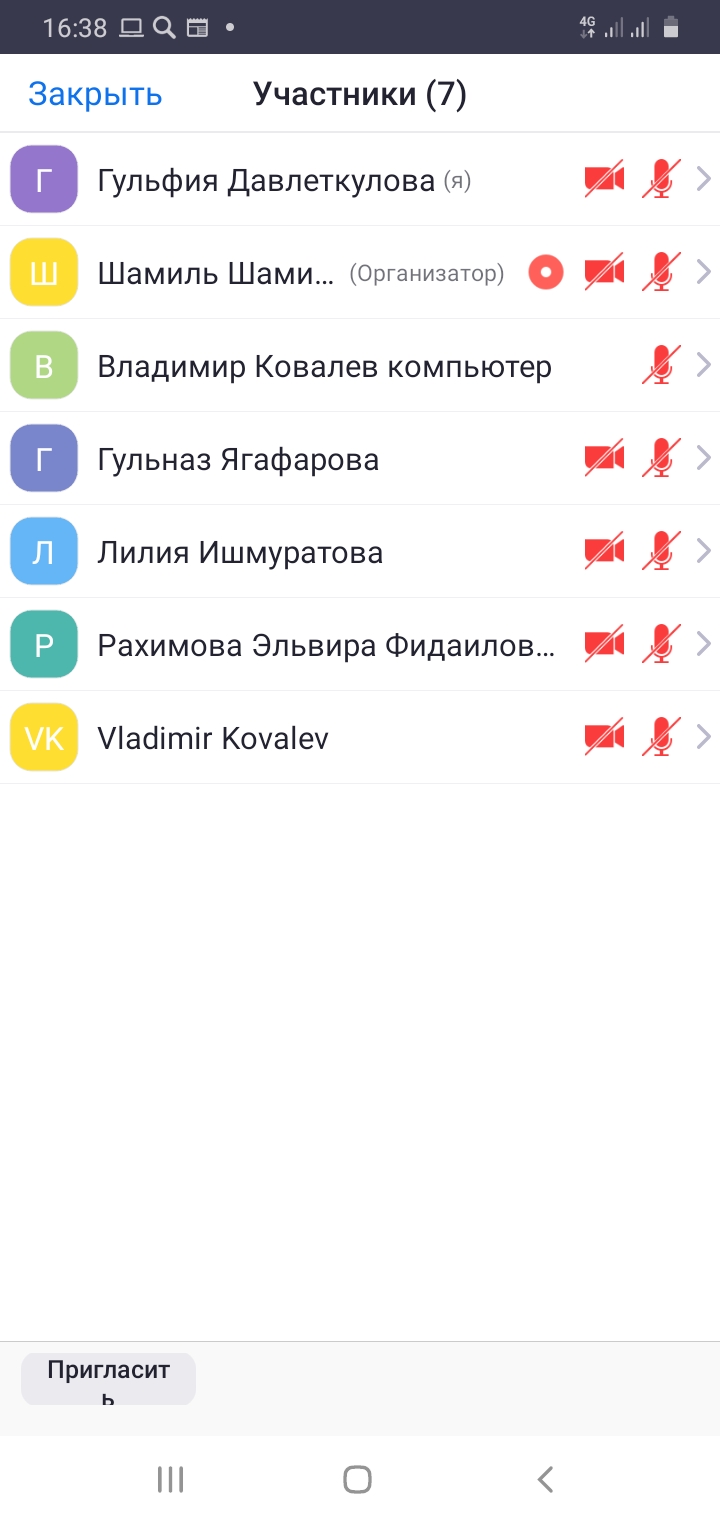The width and height of the screenshot is (720, 1520).
Task: Tap Закрыть to close participants list
Action: [x=95, y=94]
